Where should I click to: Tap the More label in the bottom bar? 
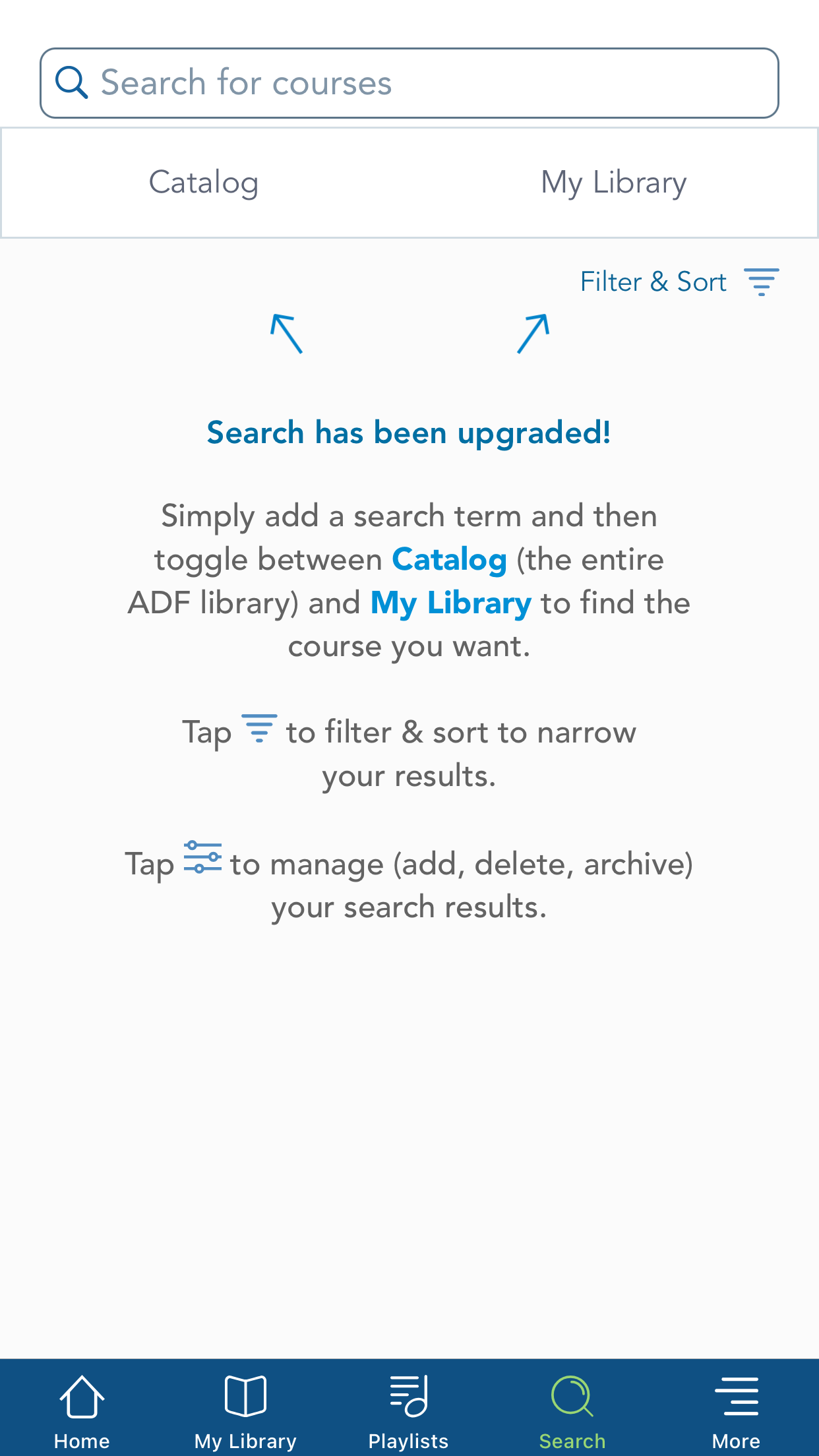(737, 1440)
